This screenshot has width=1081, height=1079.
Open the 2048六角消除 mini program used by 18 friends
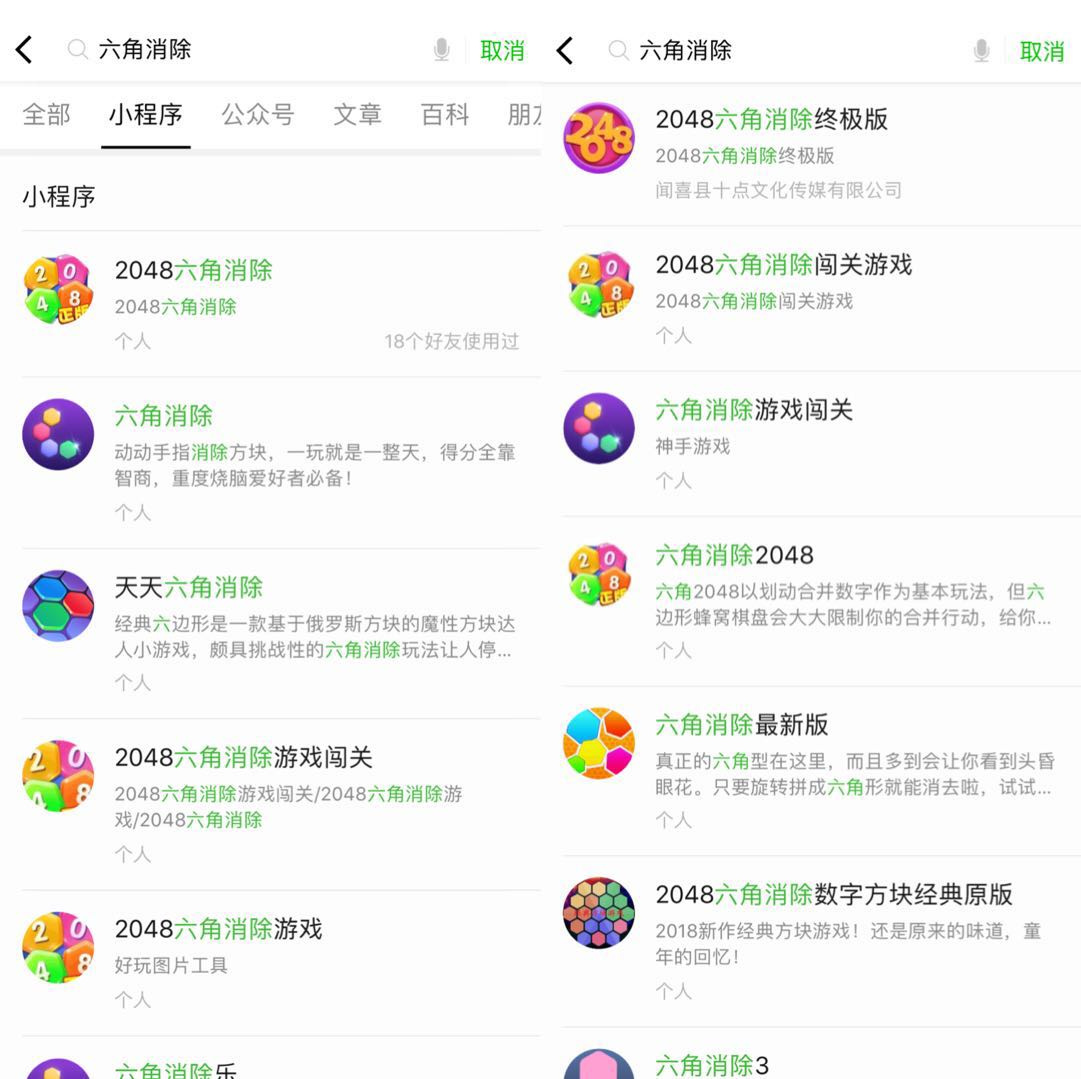pyautogui.click(x=193, y=271)
